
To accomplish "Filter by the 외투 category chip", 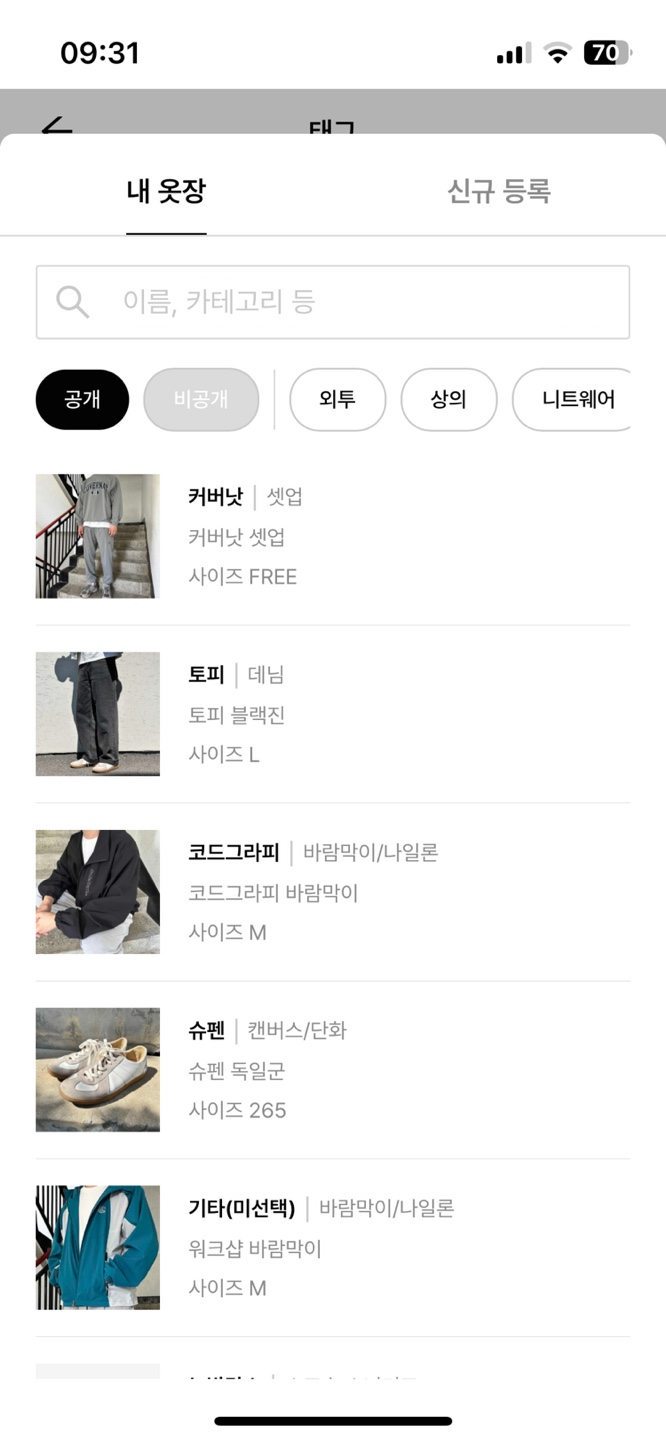I will coord(337,400).
